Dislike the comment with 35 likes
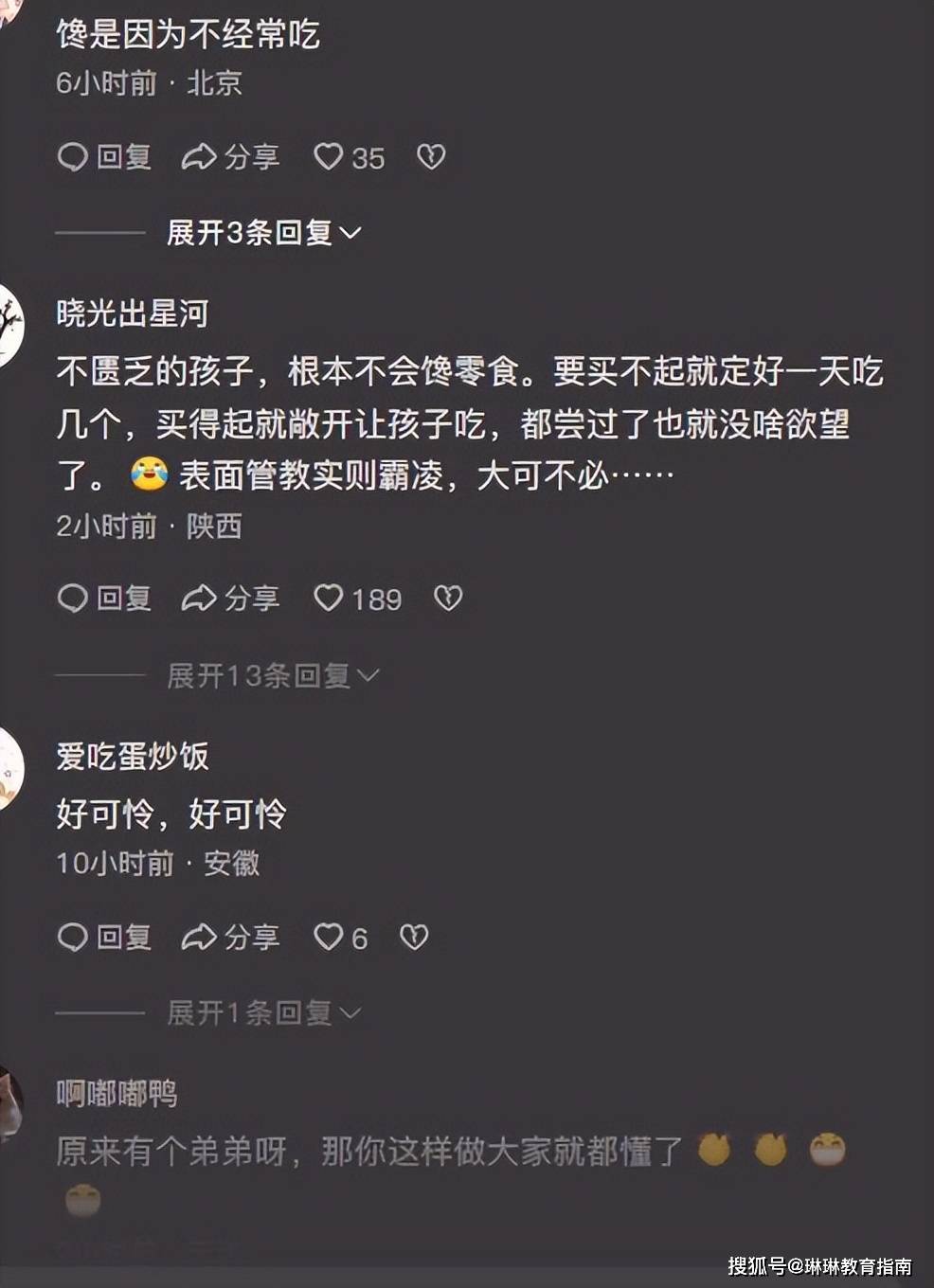The width and height of the screenshot is (934, 1288). click(431, 156)
